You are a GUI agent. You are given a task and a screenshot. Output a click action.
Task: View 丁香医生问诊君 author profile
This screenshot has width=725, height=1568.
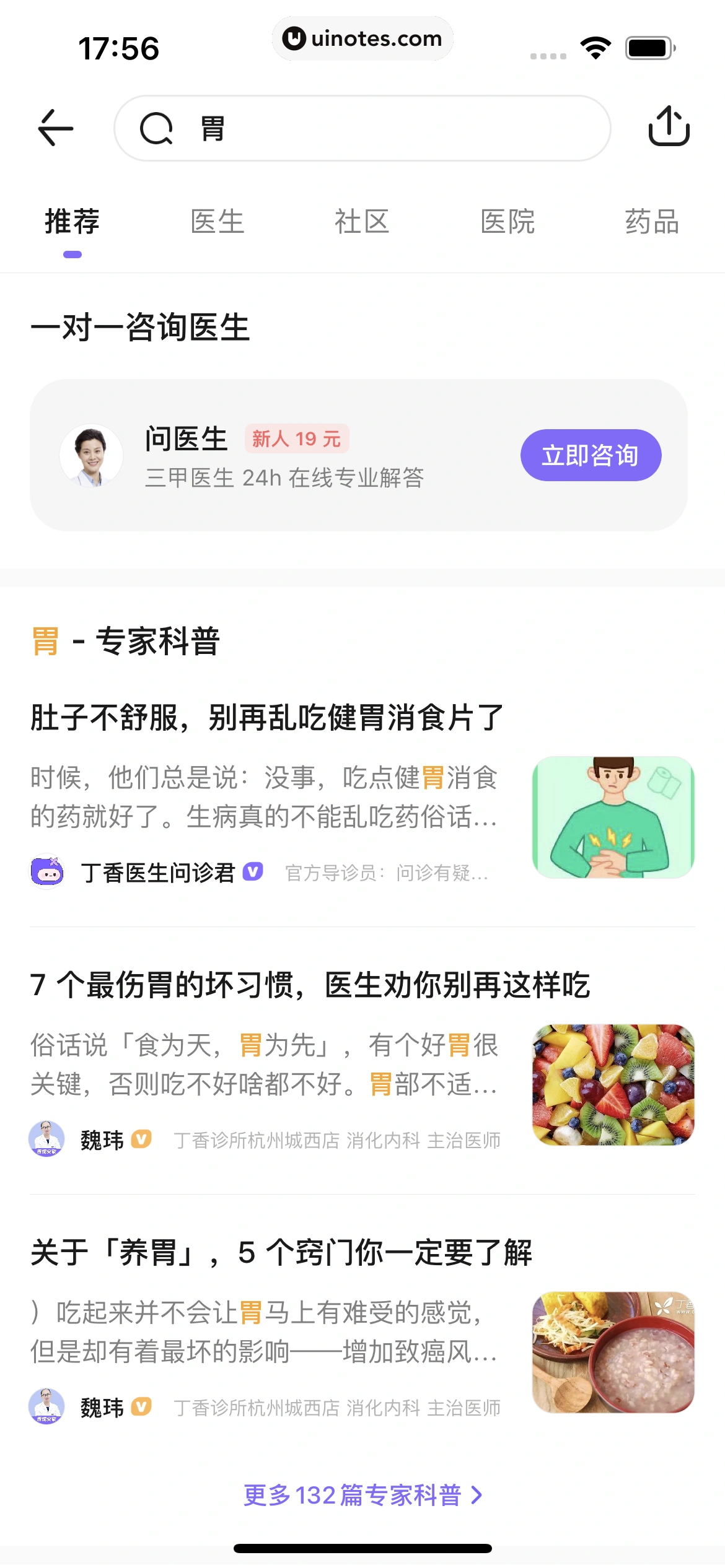[157, 873]
